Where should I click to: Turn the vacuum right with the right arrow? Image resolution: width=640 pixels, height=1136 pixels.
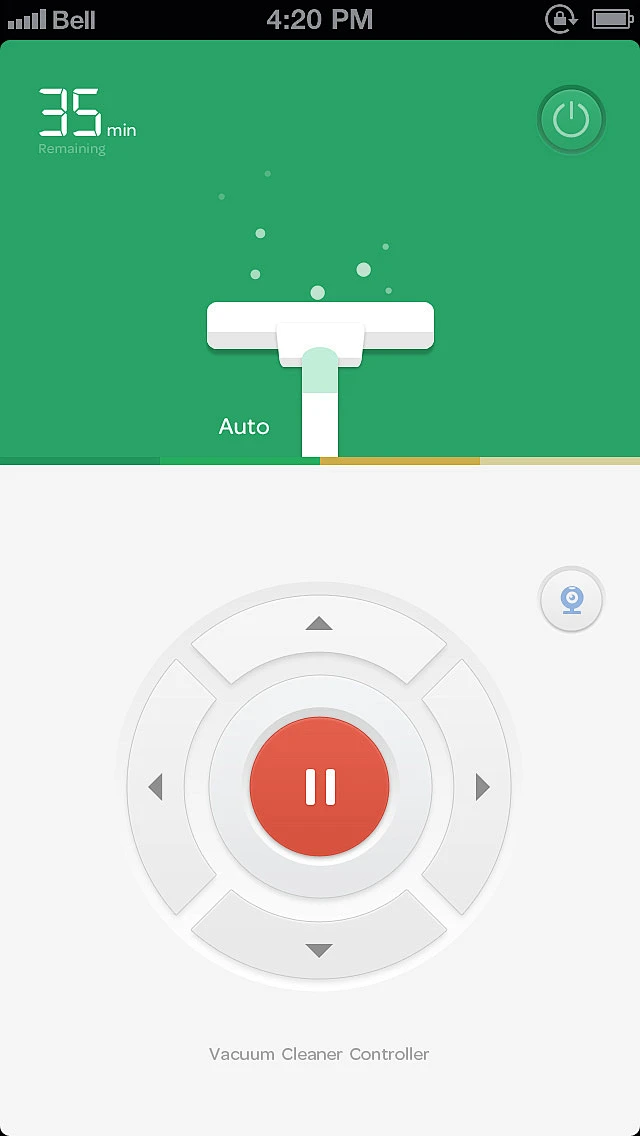pos(481,787)
